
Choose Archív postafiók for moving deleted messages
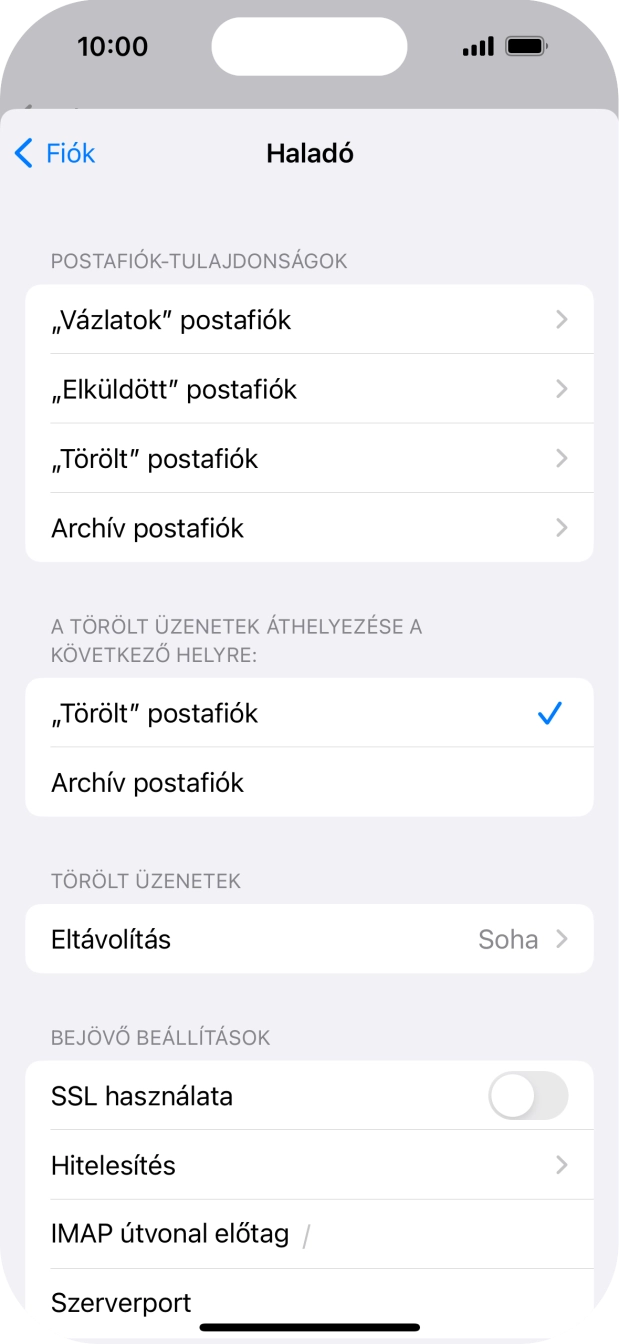(309, 782)
